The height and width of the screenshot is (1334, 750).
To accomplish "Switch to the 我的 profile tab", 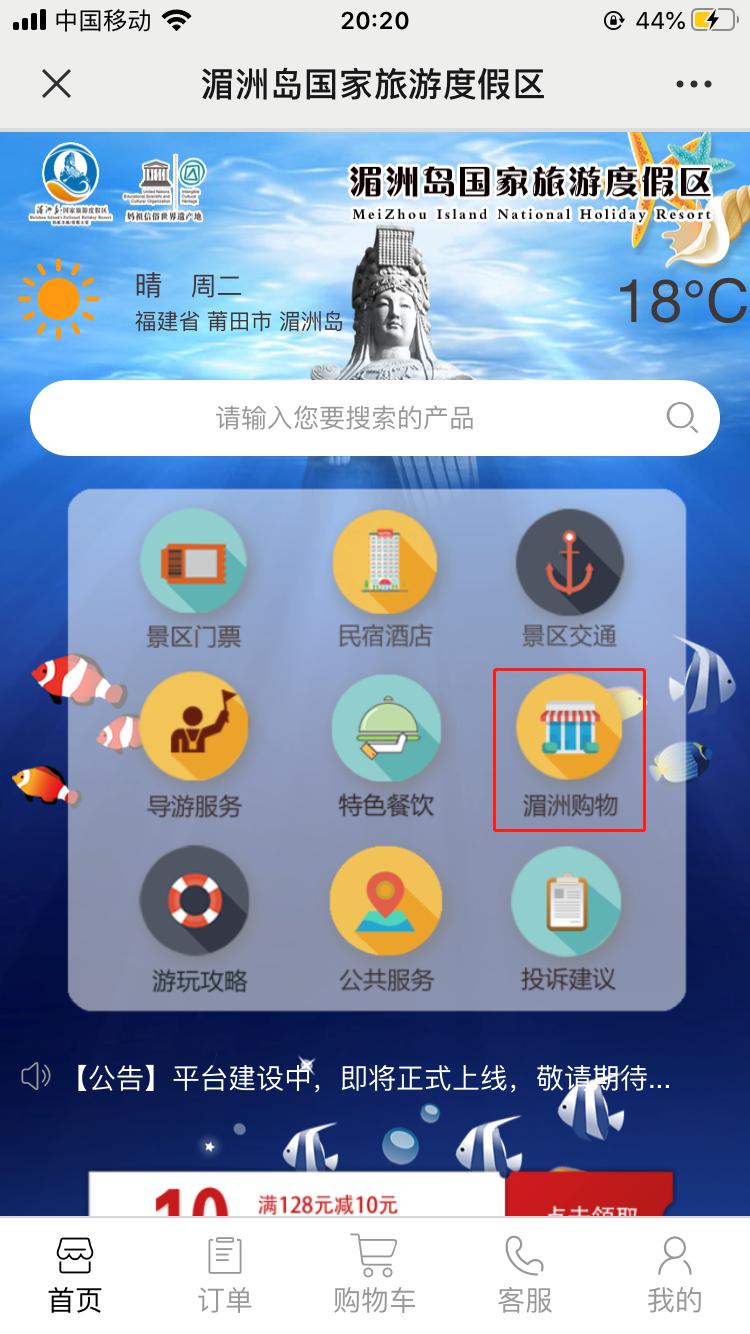I will pos(675,1270).
